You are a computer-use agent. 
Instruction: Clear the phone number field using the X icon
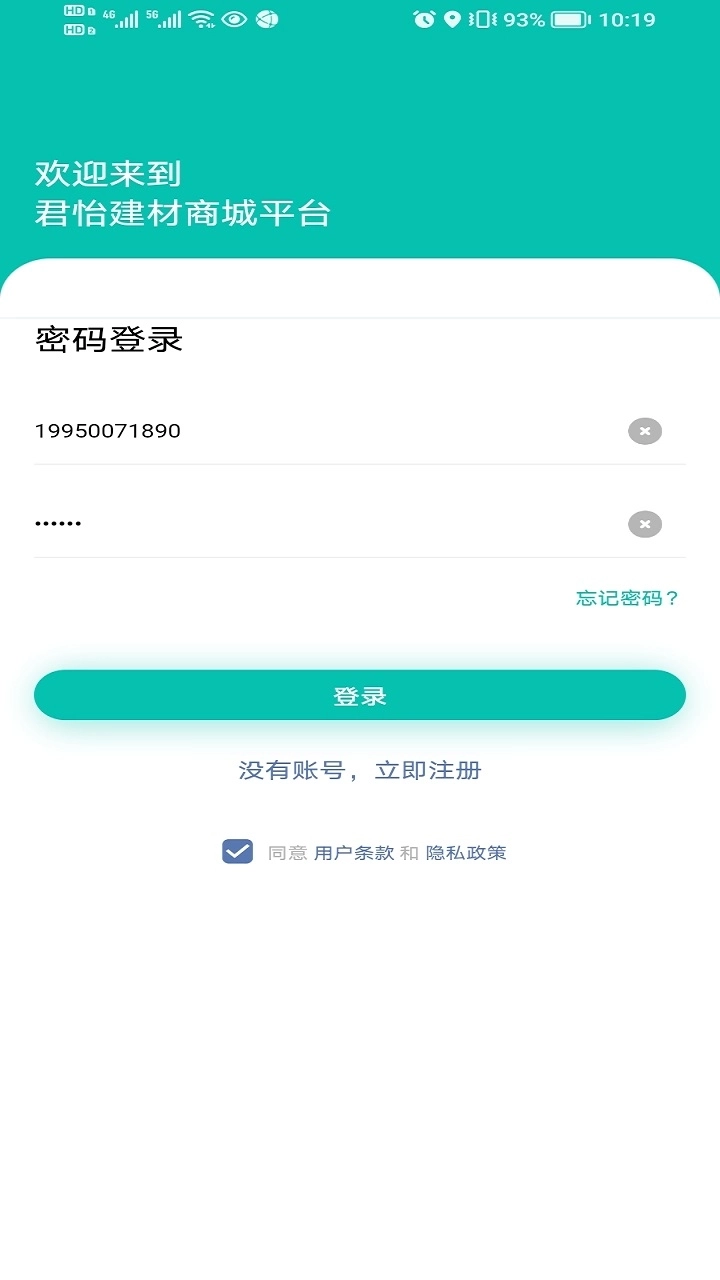tap(644, 431)
